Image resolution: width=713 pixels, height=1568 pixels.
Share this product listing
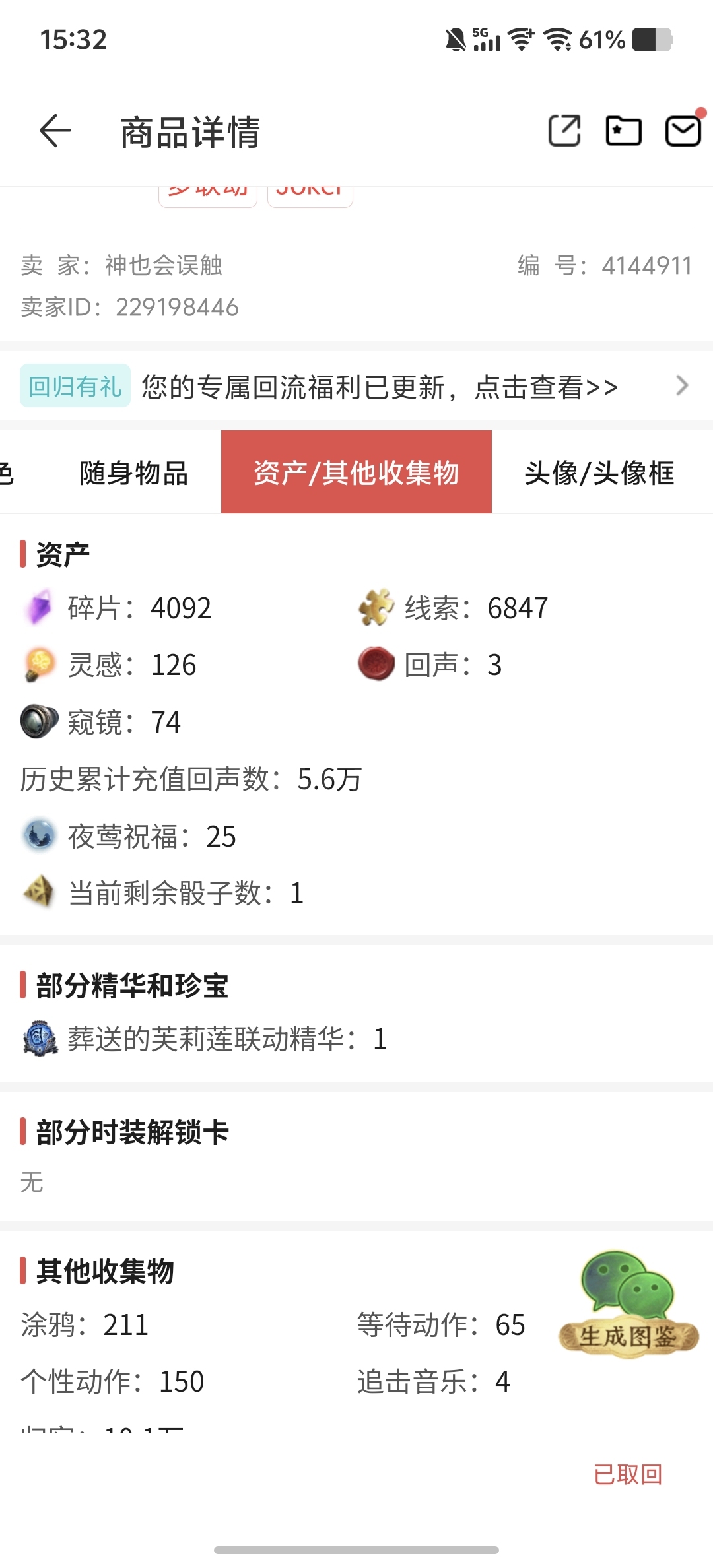(x=565, y=131)
